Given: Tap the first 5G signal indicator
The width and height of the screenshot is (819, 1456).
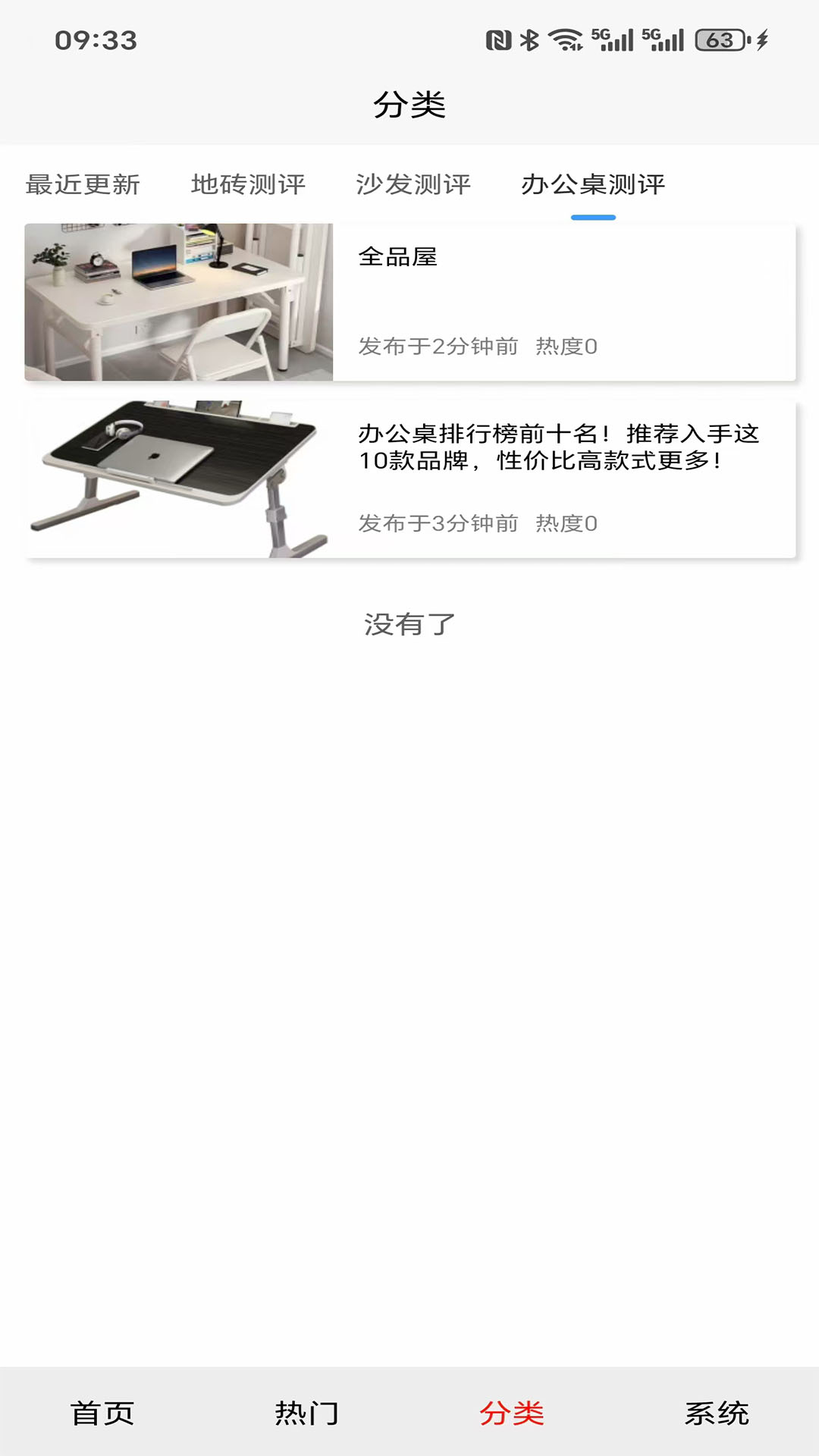Looking at the screenshot, I should click(613, 38).
